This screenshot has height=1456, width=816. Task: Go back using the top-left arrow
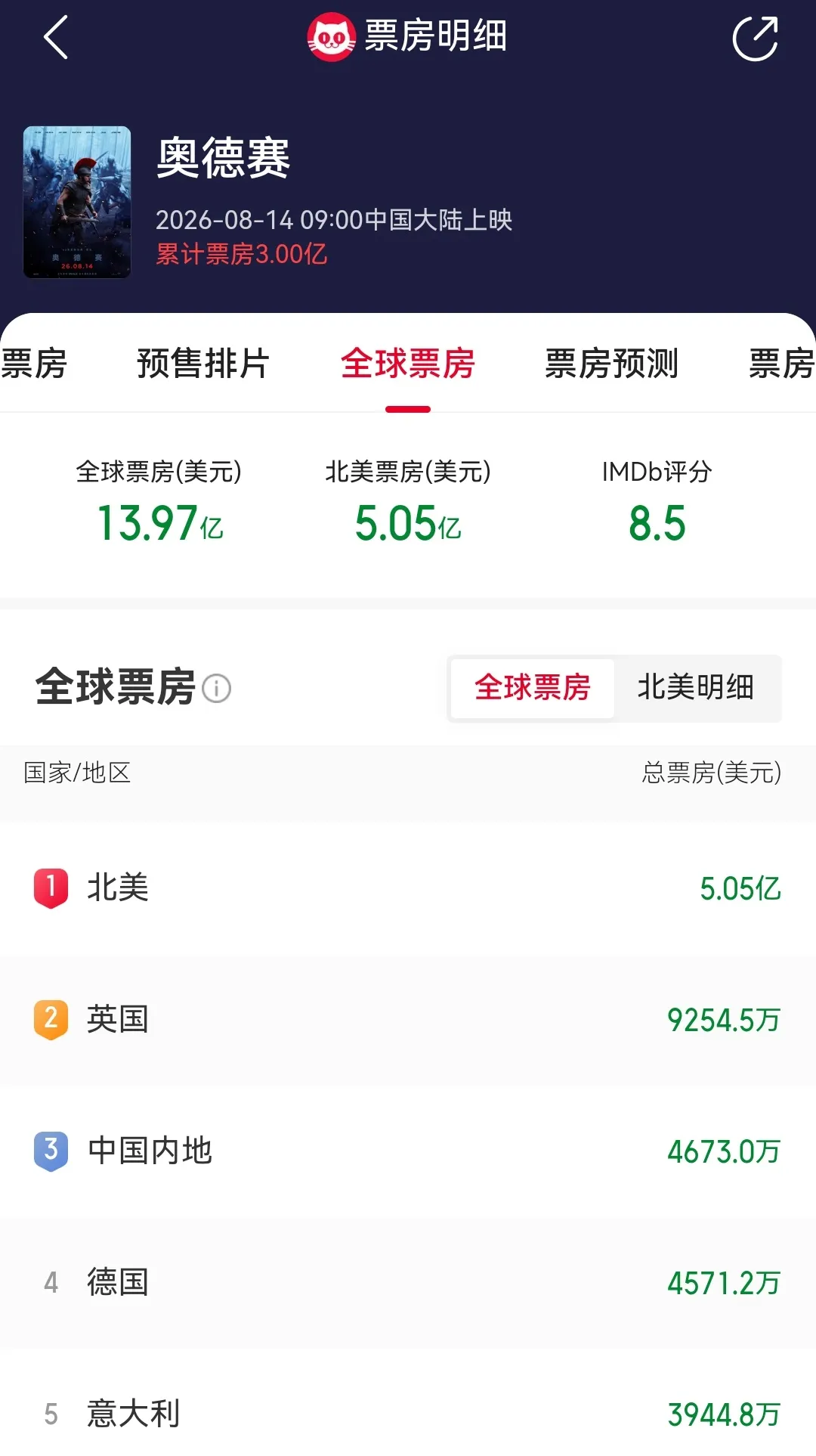click(x=56, y=37)
